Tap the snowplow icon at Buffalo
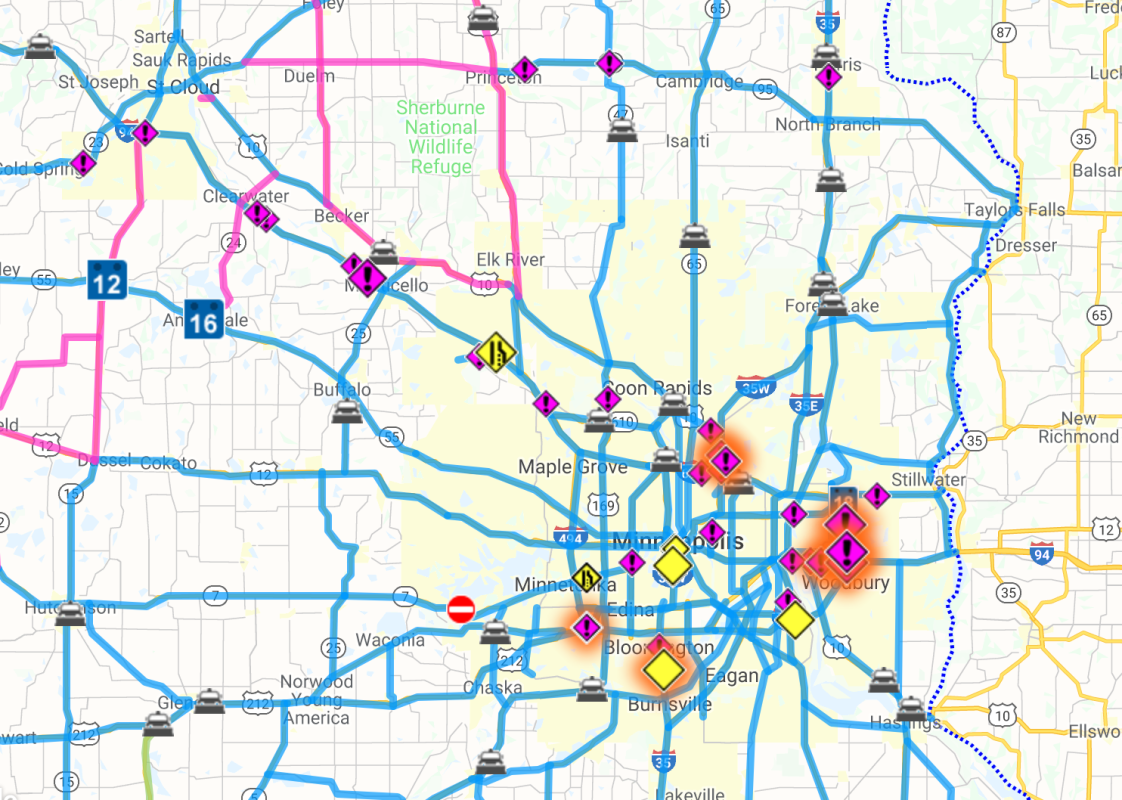 [346, 411]
